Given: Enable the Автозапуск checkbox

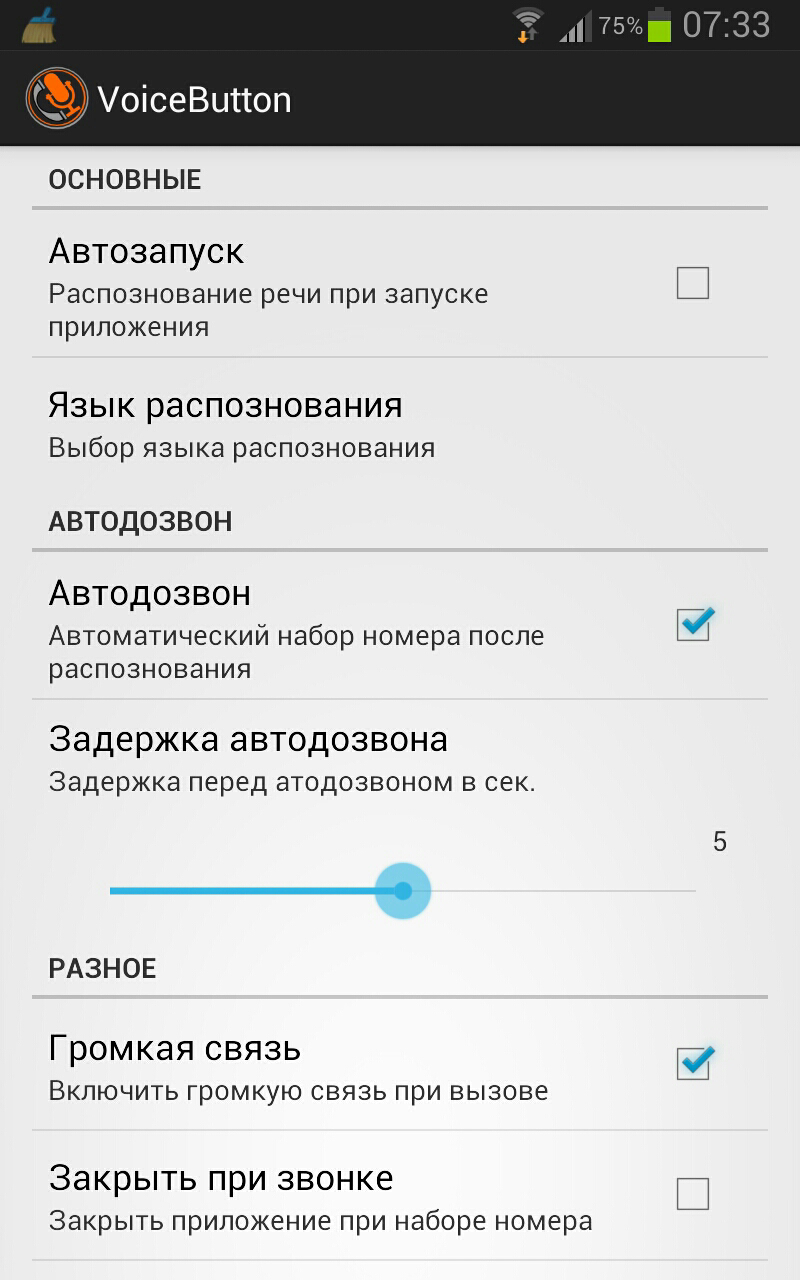Looking at the screenshot, I should [x=692, y=283].
